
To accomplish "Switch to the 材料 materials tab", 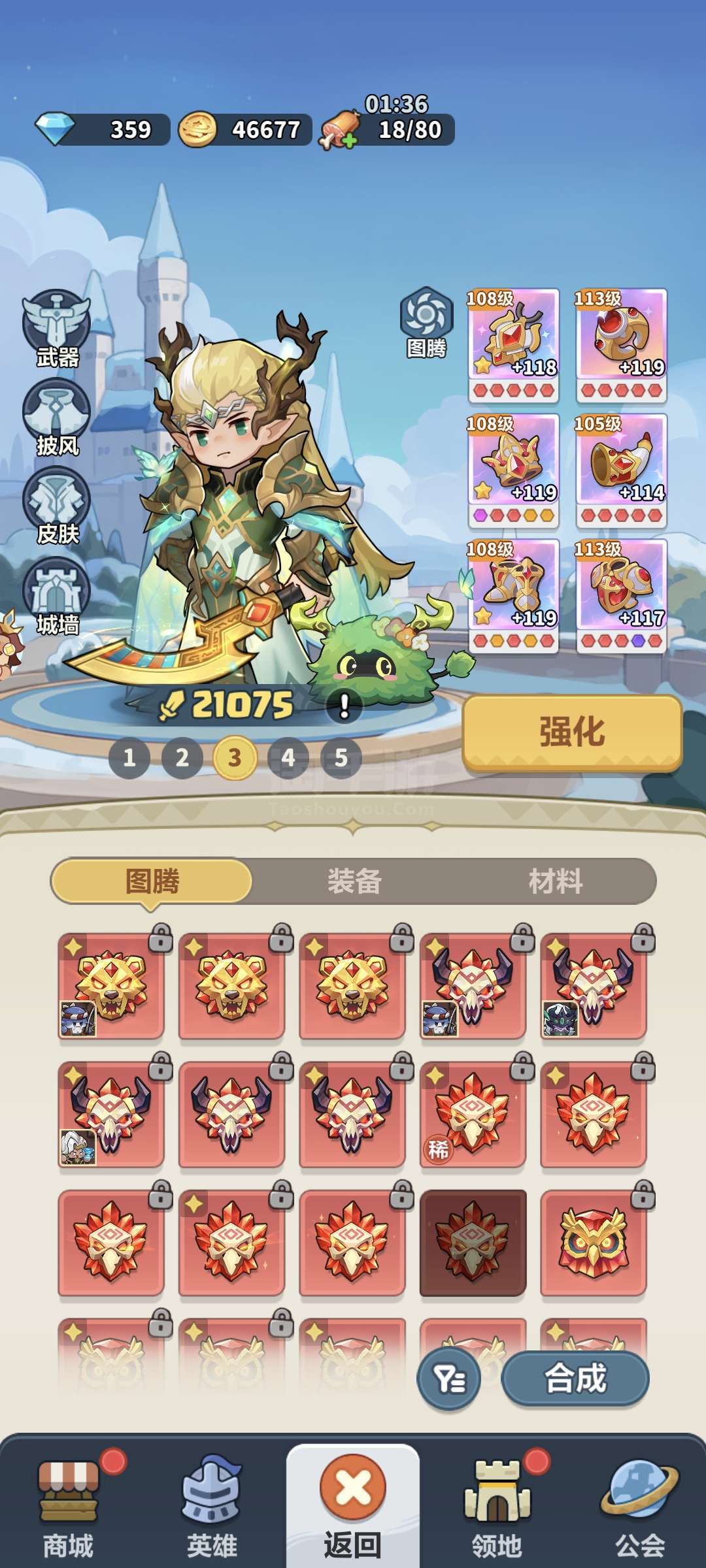I will [556, 881].
